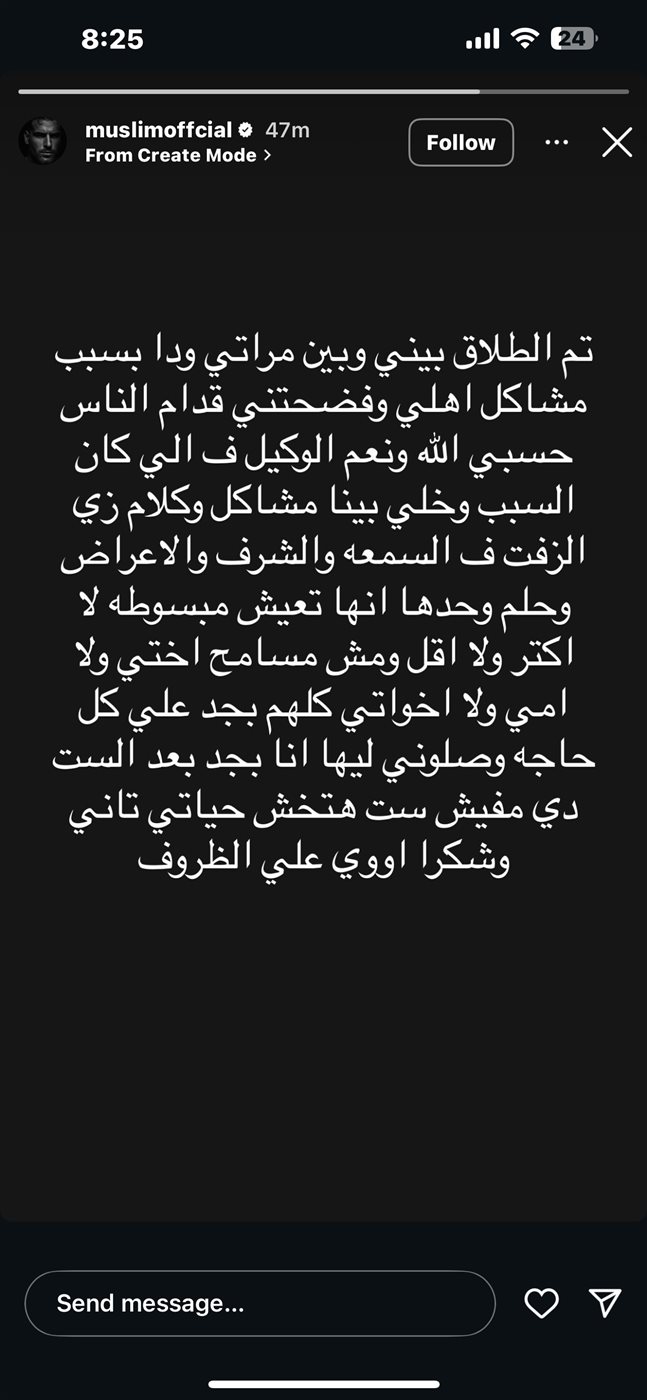The width and height of the screenshot is (647, 1400).
Task: Open the From Create Mode link
Action: point(178,155)
